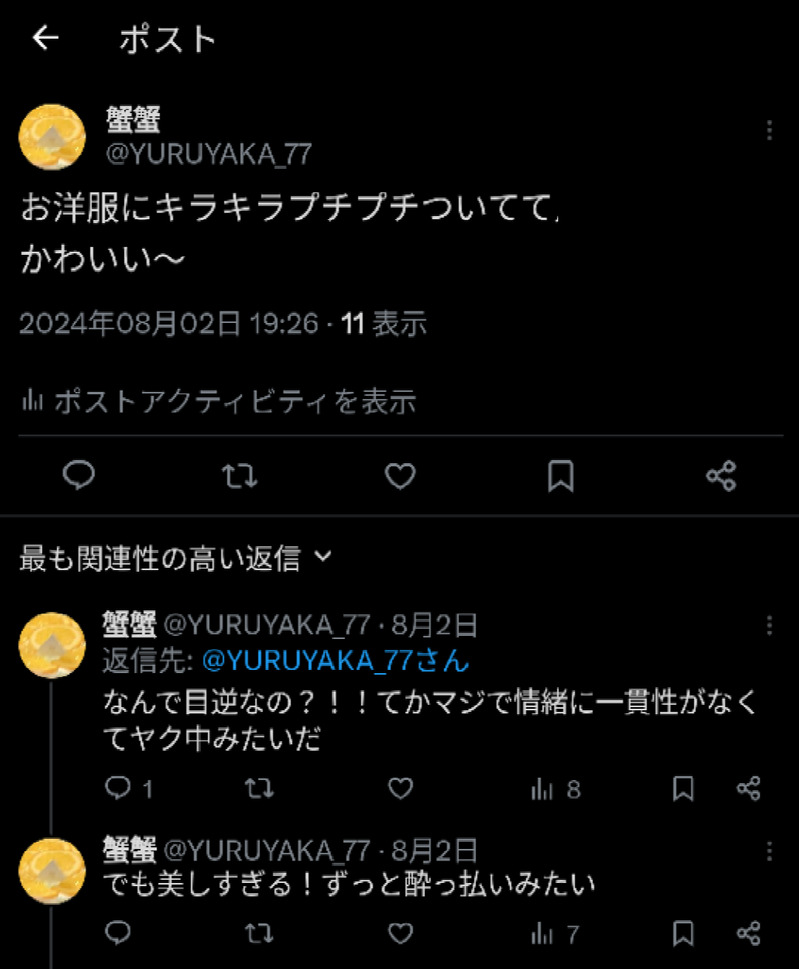Open the @YURUYAKA_77さん reply-to link

click(335, 661)
